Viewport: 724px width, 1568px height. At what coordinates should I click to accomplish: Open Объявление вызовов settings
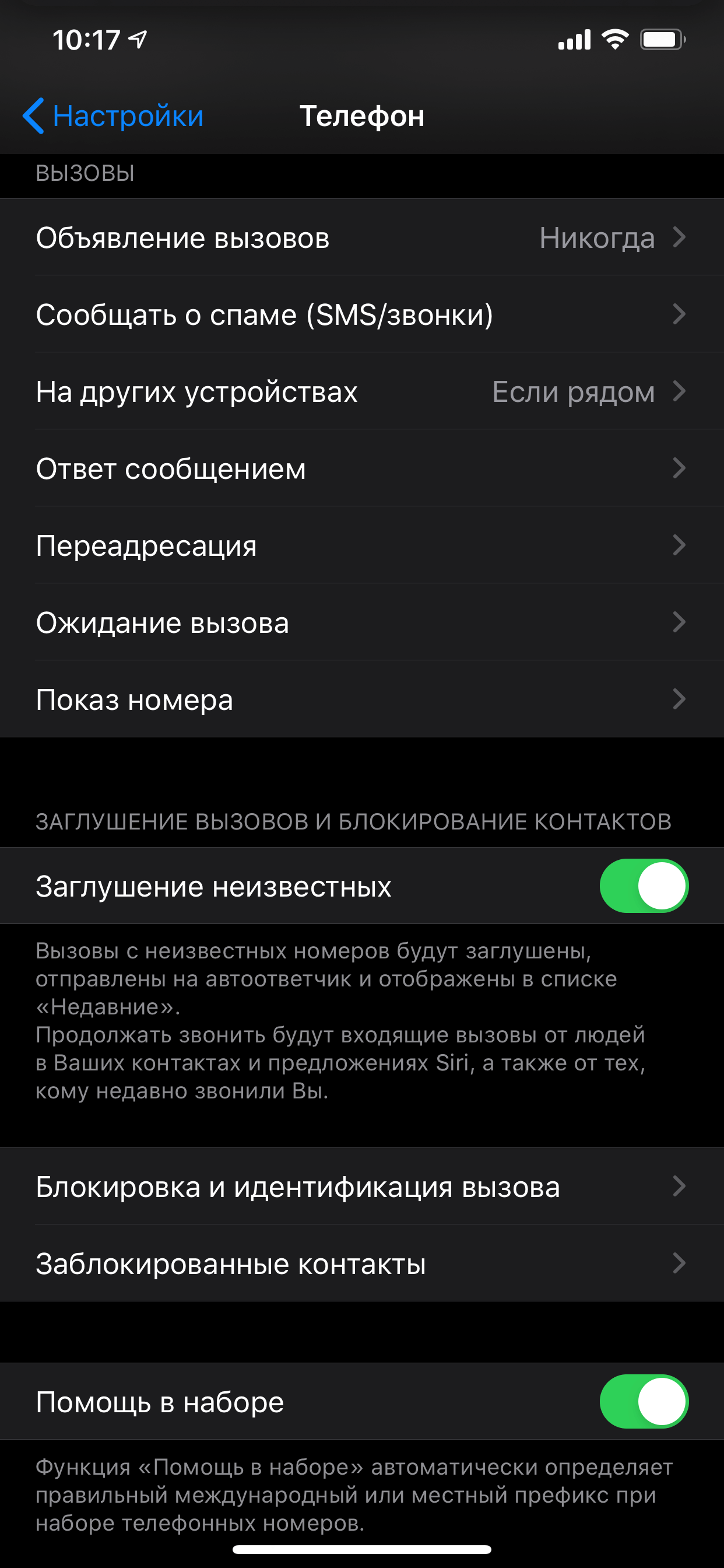[361, 237]
